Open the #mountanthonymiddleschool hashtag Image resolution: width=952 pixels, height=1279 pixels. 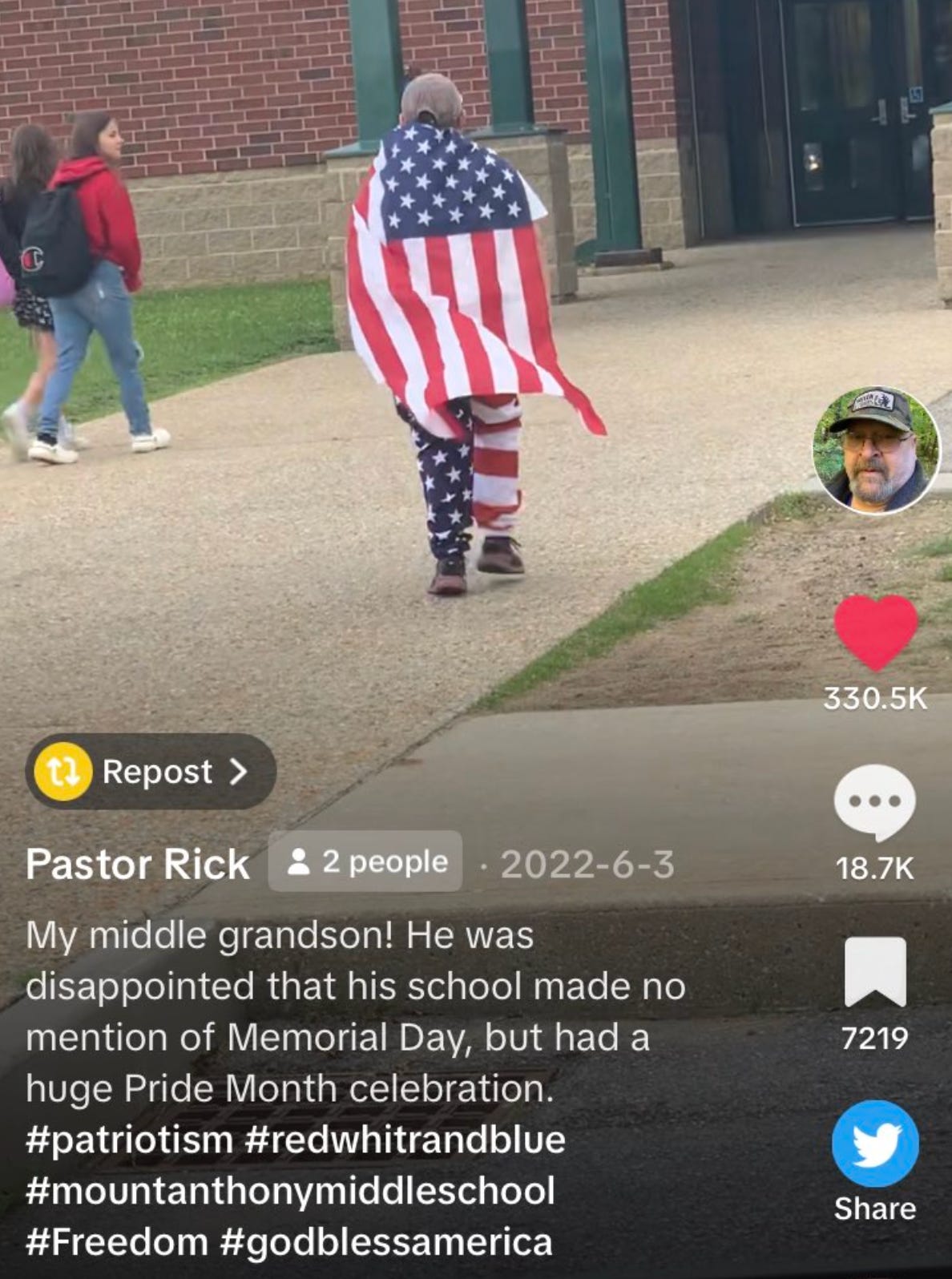[x=290, y=1192]
